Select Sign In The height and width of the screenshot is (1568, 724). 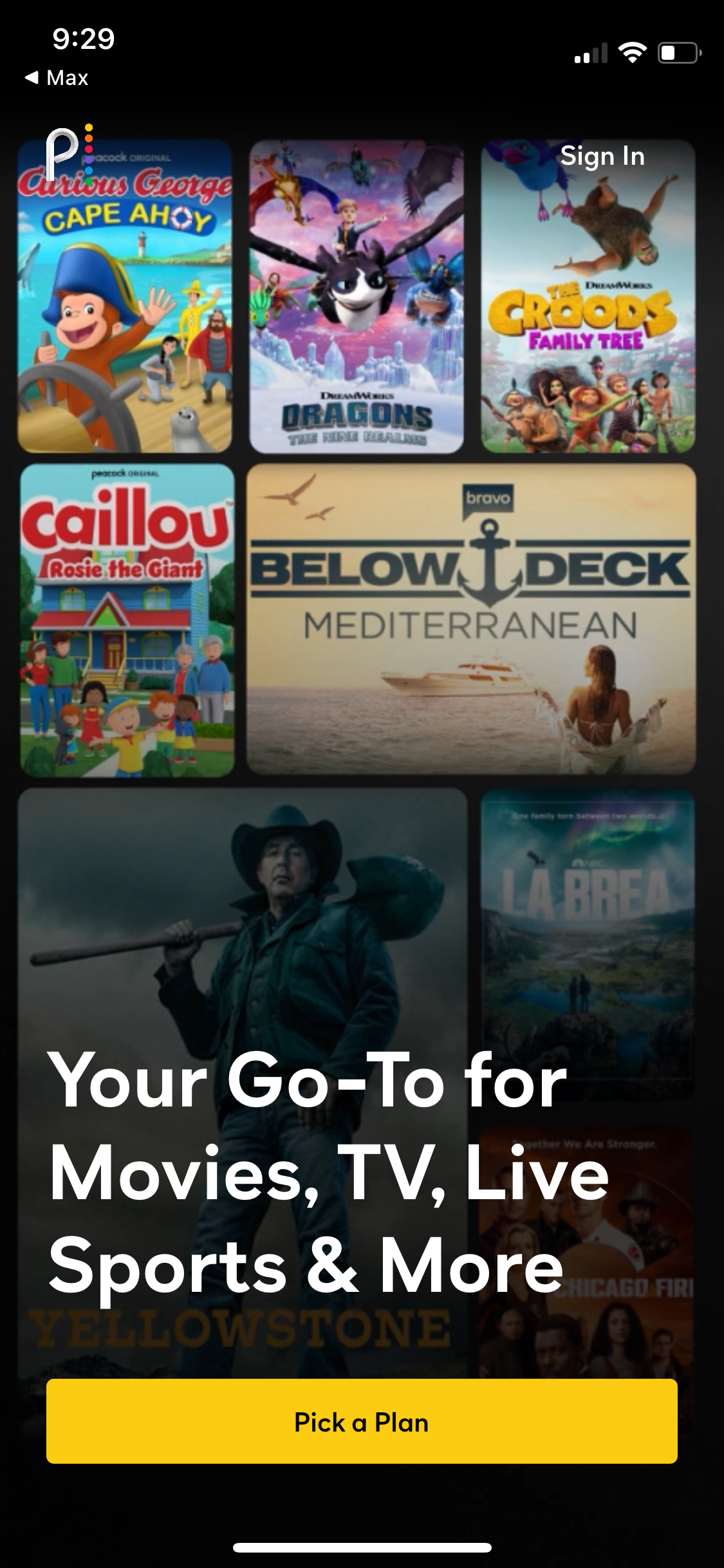click(x=602, y=155)
